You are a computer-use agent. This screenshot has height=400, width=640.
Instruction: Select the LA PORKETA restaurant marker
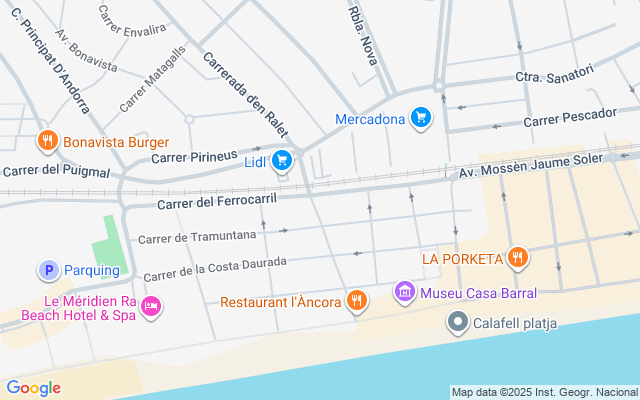(517, 258)
